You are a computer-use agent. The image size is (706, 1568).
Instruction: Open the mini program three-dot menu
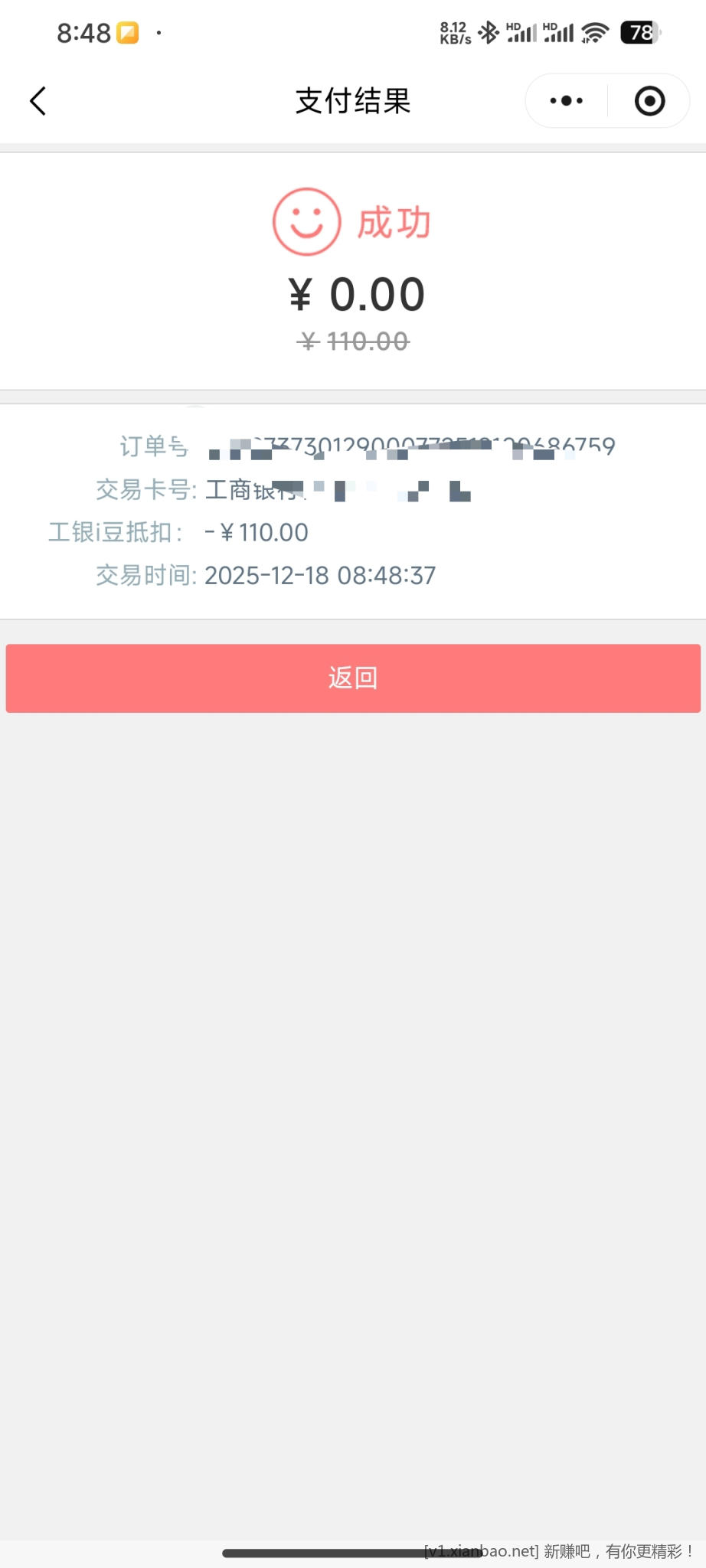[x=565, y=100]
